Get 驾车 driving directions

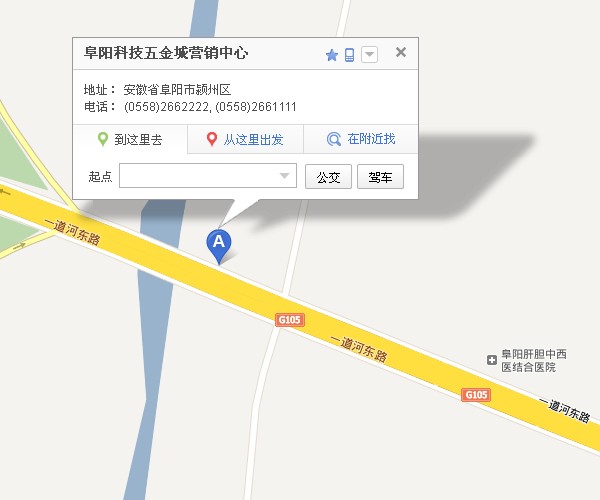(380, 177)
